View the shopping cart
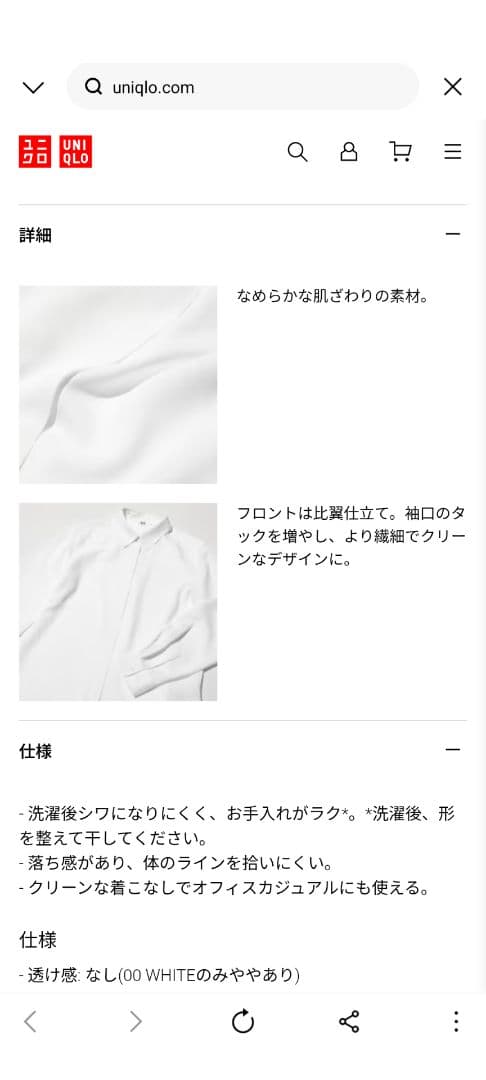This screenshot has width=486, height=1080. [x=401, y=152]
